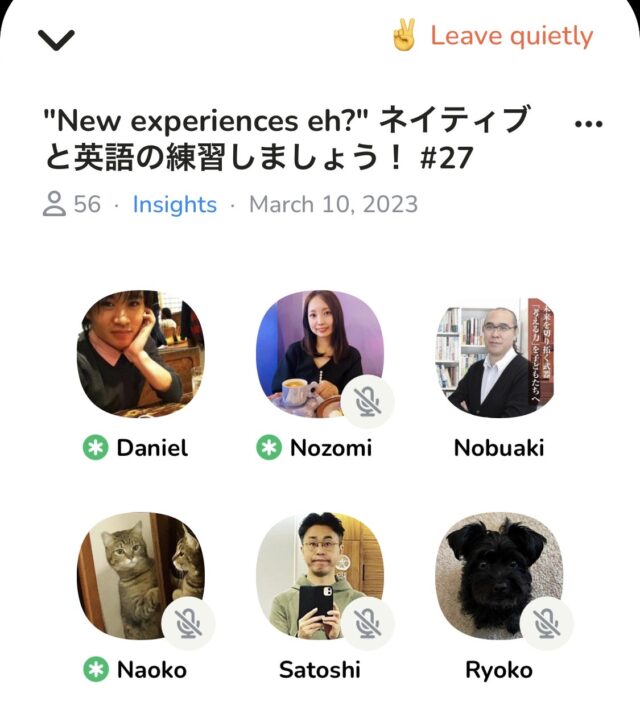Open Nobuaki's profile
This screenshot has width=640, height=722.
[498, 353]
